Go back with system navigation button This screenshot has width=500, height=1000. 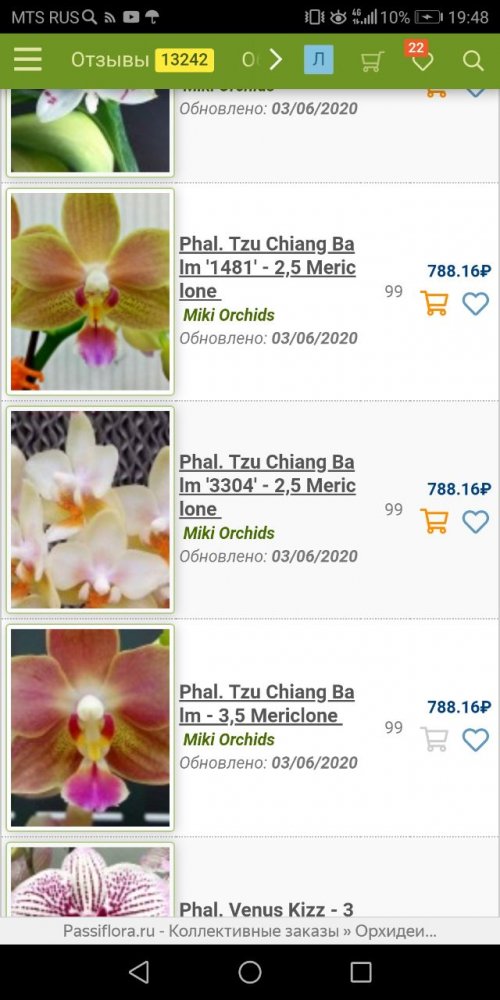click(x=138, y=972)
